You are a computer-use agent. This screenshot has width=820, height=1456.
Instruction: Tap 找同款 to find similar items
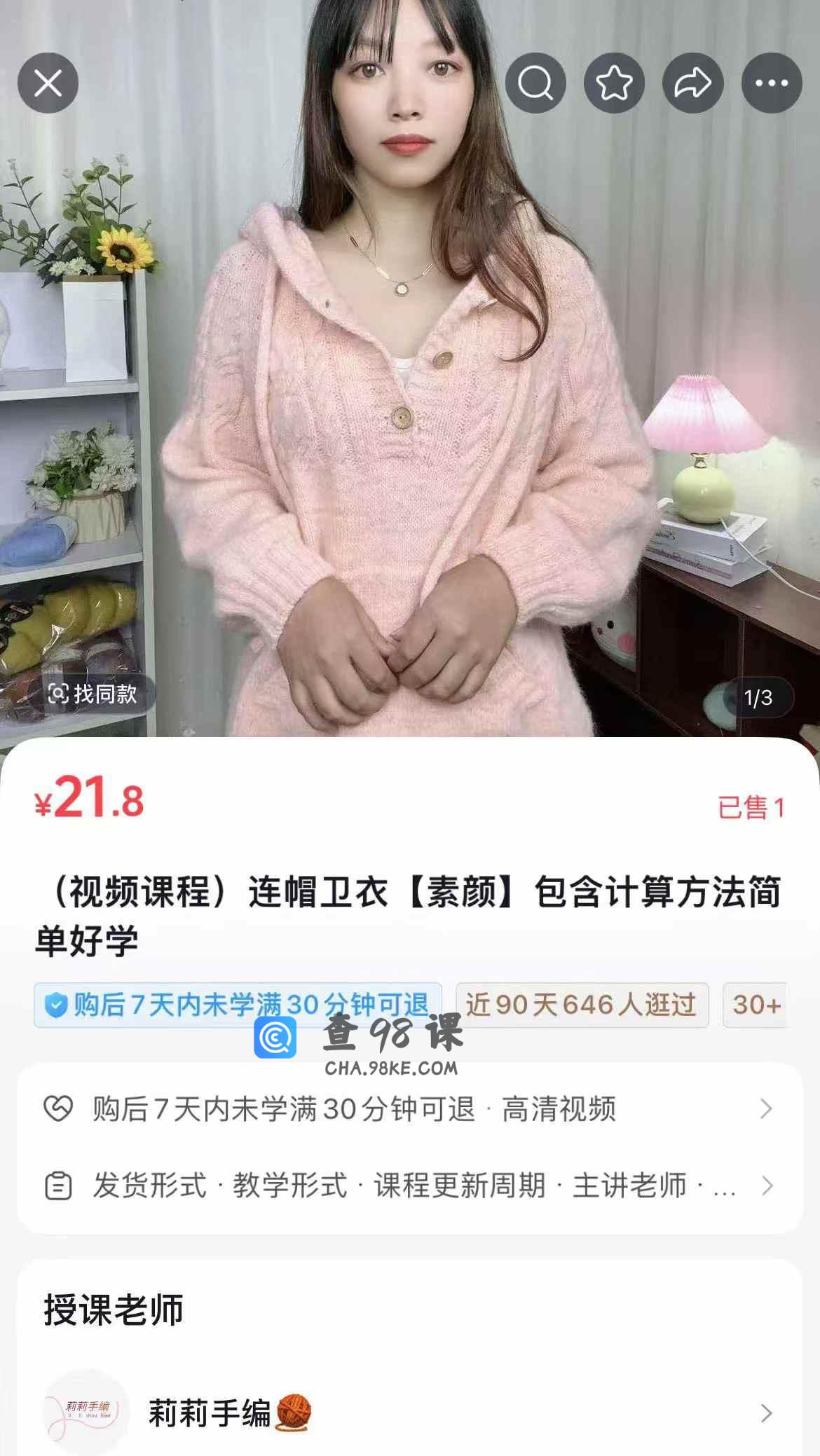(x=93, y=694)
